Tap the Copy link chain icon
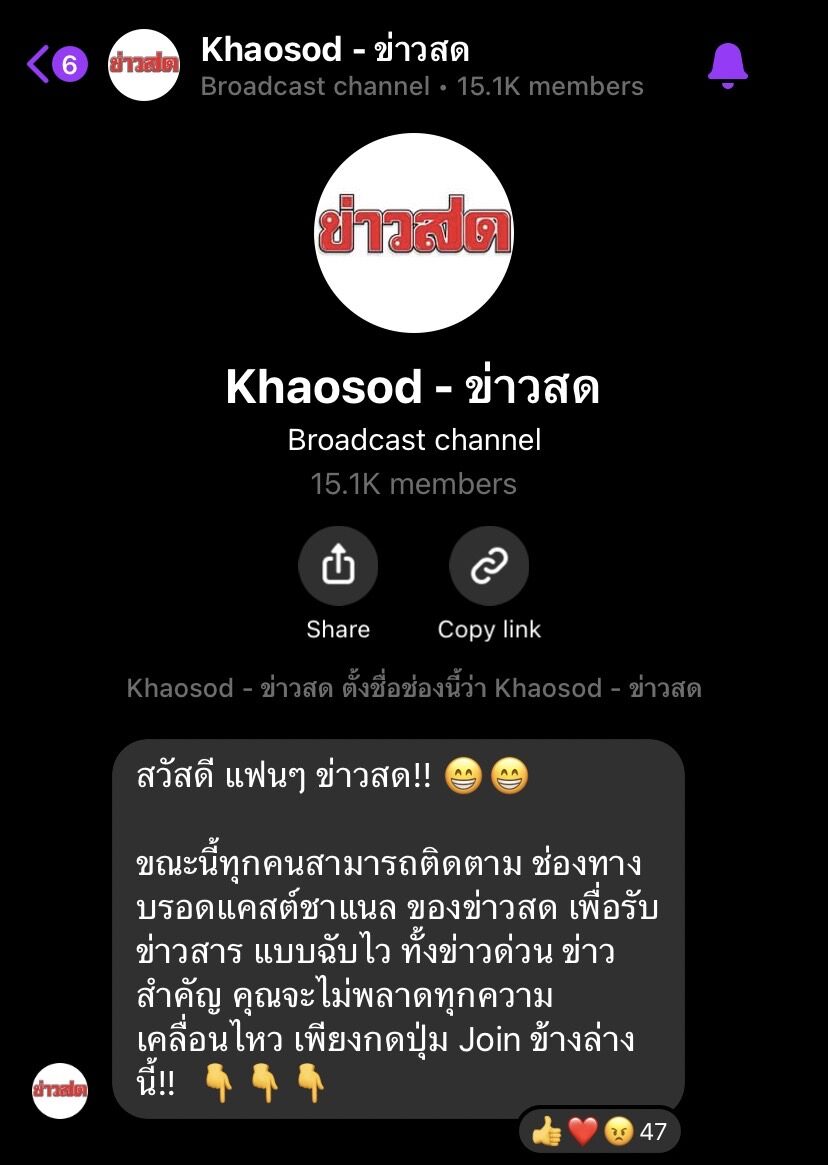 tap(490, 565)
